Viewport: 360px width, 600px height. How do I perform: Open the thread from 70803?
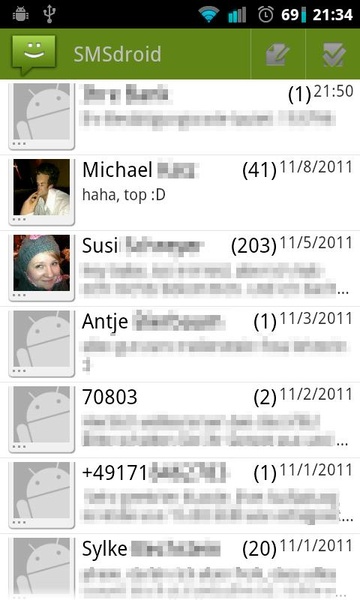coord(180,420)
